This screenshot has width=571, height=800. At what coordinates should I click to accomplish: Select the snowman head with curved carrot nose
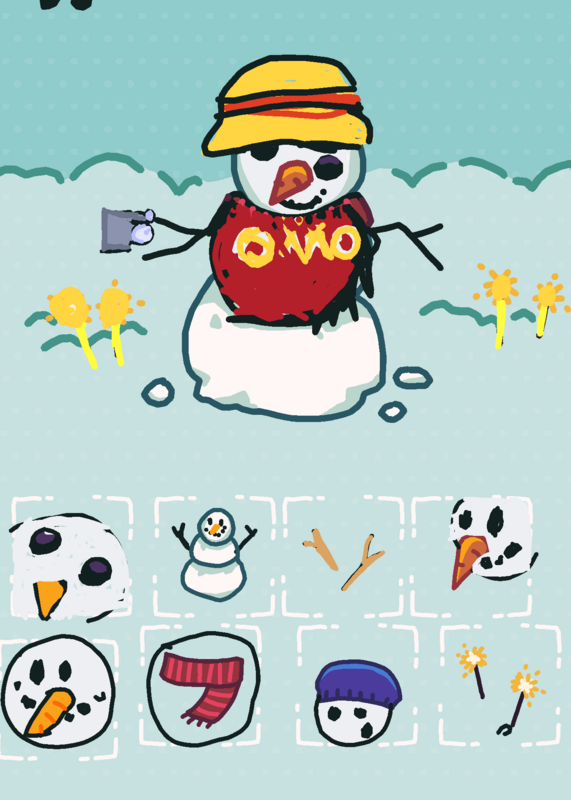(491, 542)
